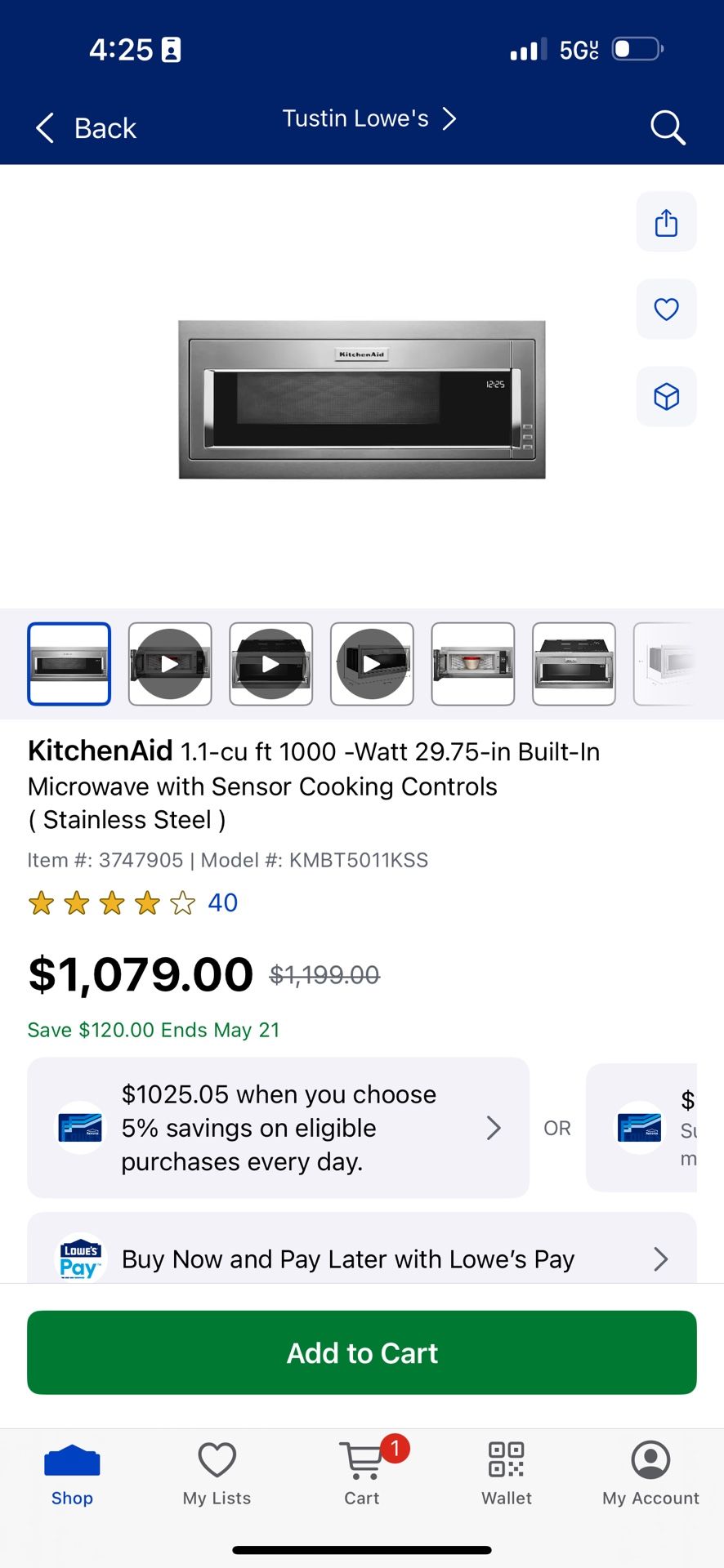Open the 40 customer reviews
This screenshot has height=1568, width=724.
pos(221,902)
